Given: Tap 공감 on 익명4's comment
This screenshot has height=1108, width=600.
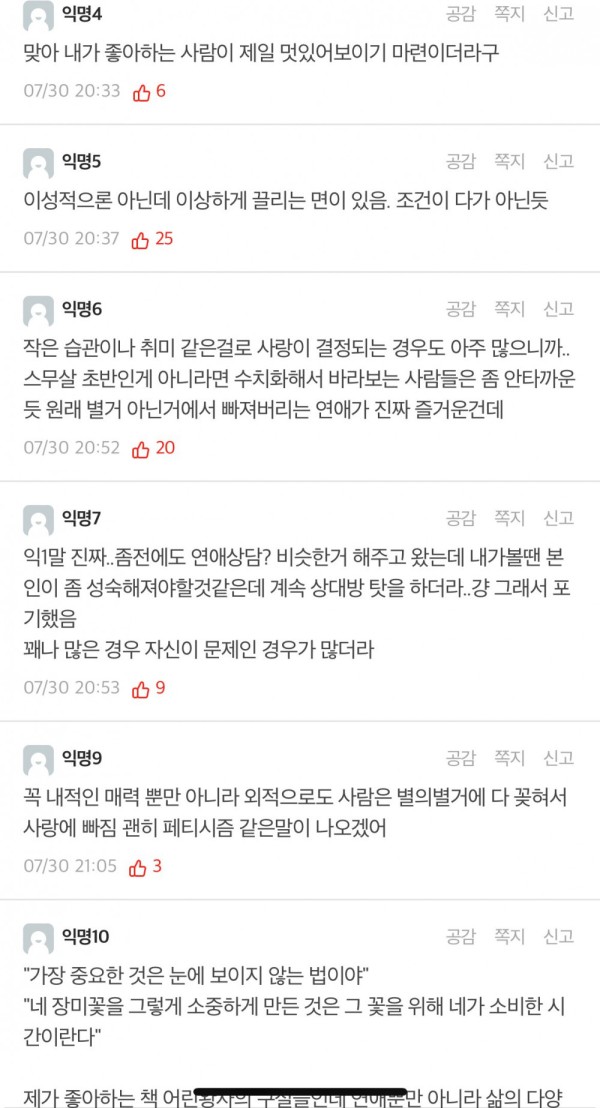Looking at the screenshot, I should (x=461, y=14).
